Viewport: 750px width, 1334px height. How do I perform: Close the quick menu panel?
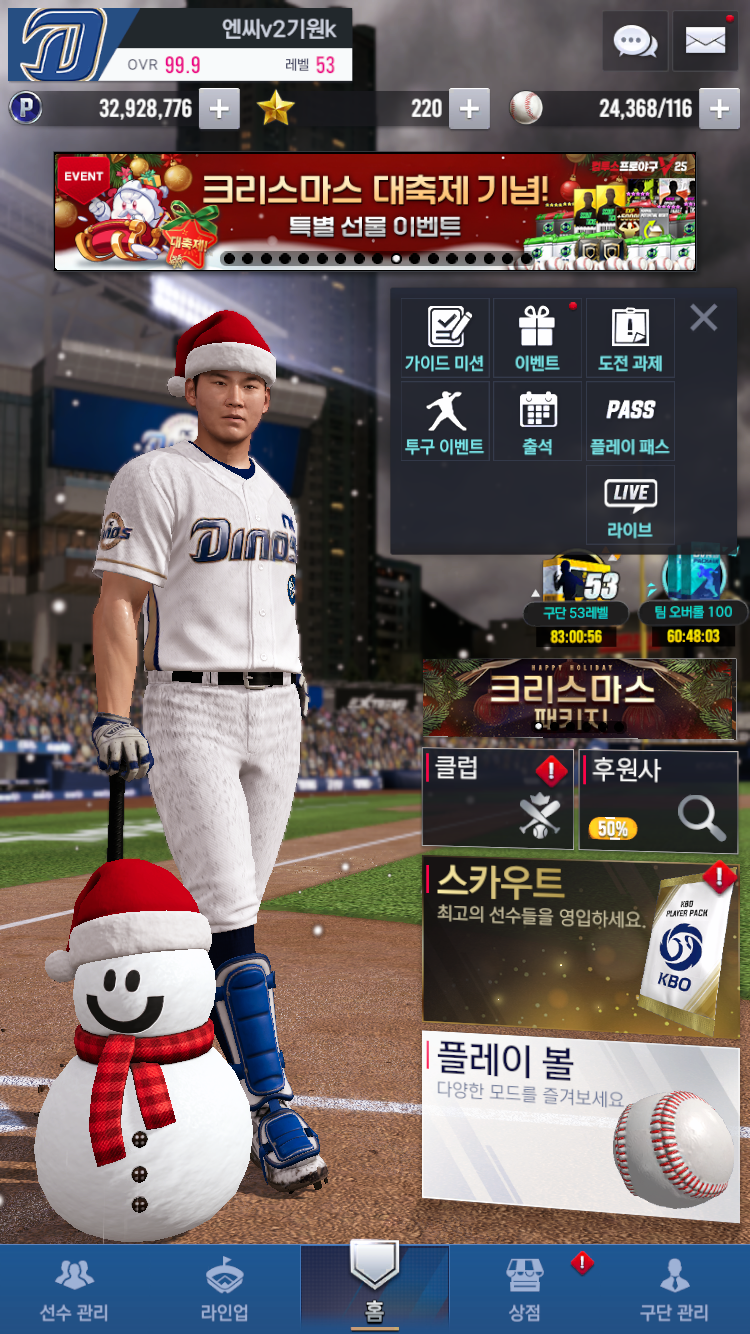pyautogui.click(x=704, y=318)
